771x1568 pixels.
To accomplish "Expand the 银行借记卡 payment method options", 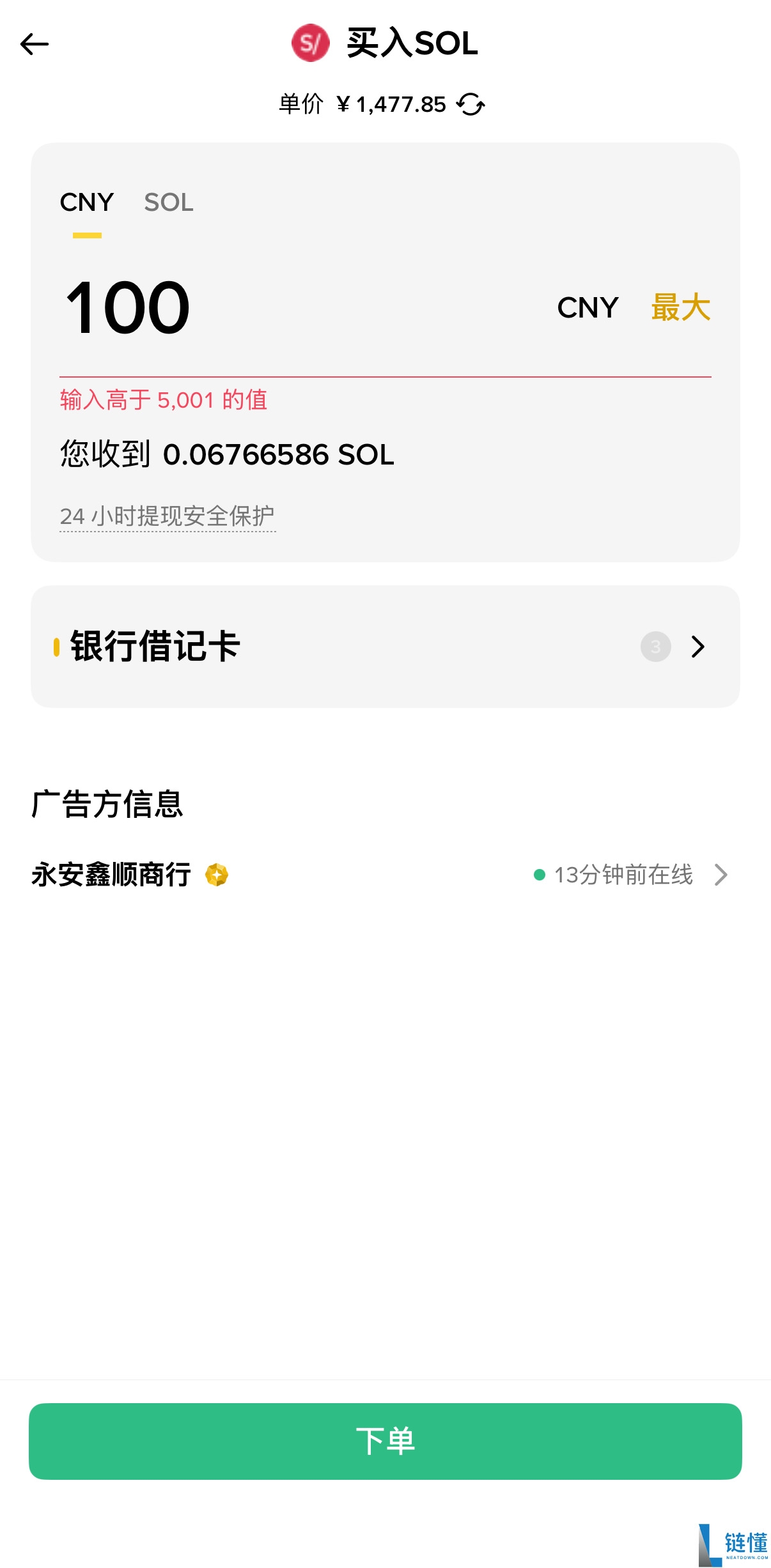I will [698, 647].
